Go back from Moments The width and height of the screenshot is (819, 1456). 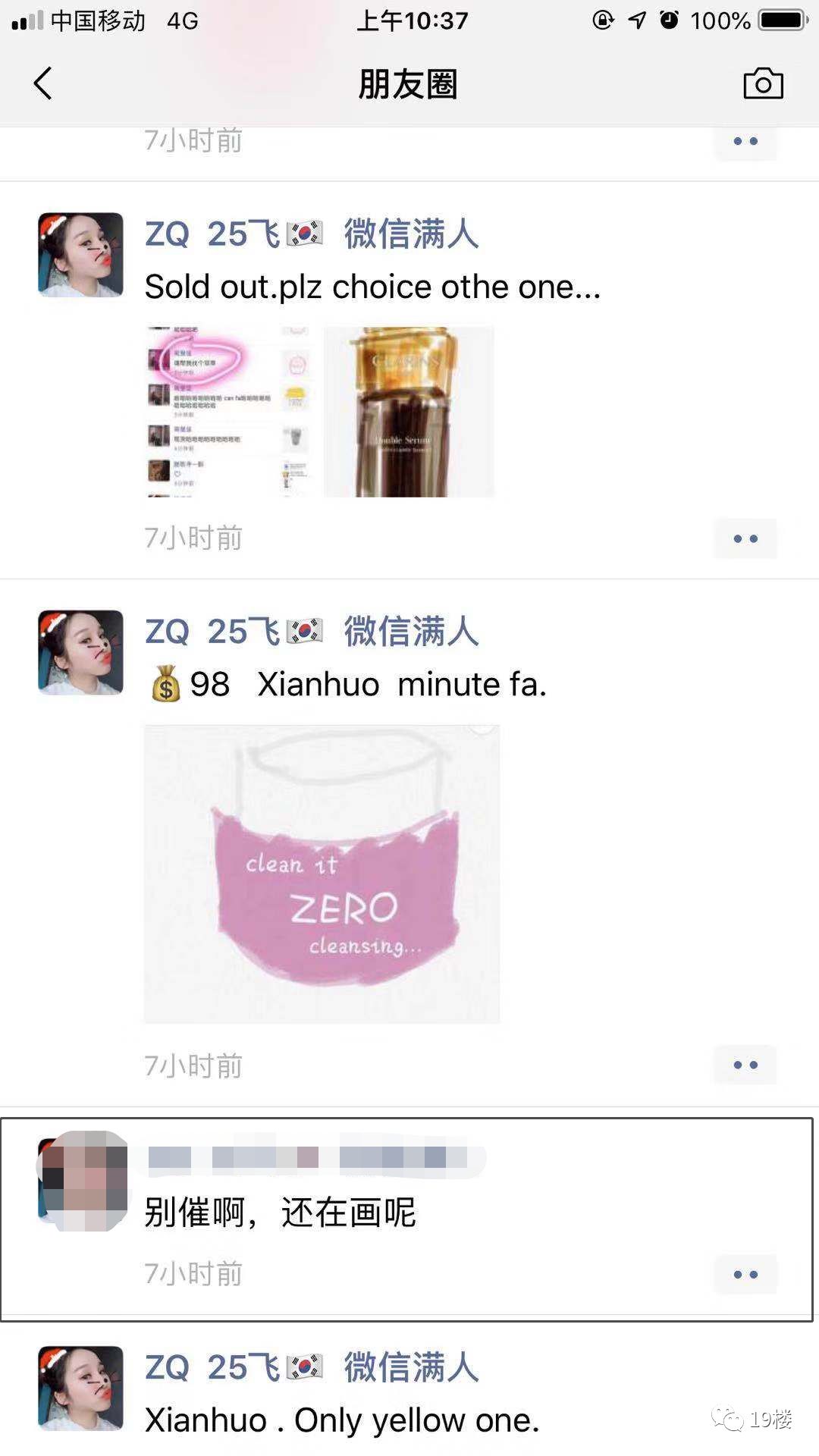click(43, 83)
